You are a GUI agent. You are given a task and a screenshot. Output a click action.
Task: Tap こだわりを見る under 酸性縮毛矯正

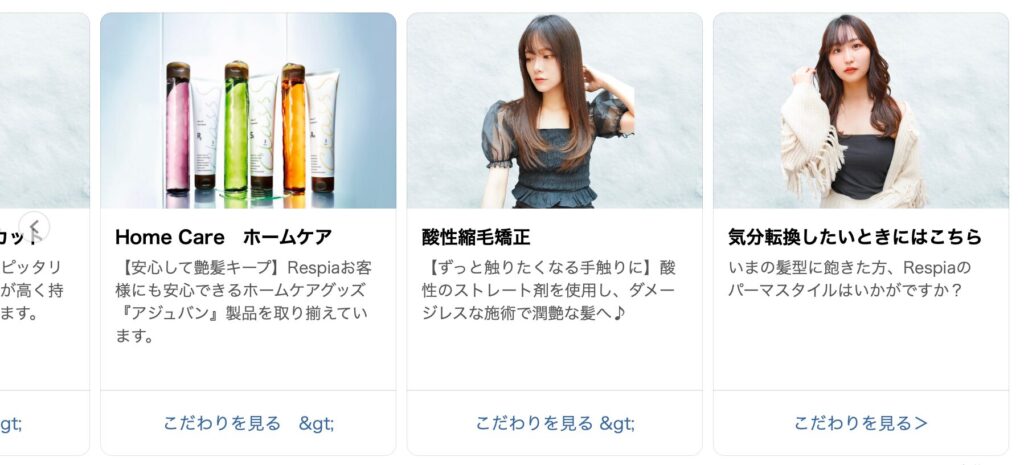pyautogui.click(x=554, y=423)
